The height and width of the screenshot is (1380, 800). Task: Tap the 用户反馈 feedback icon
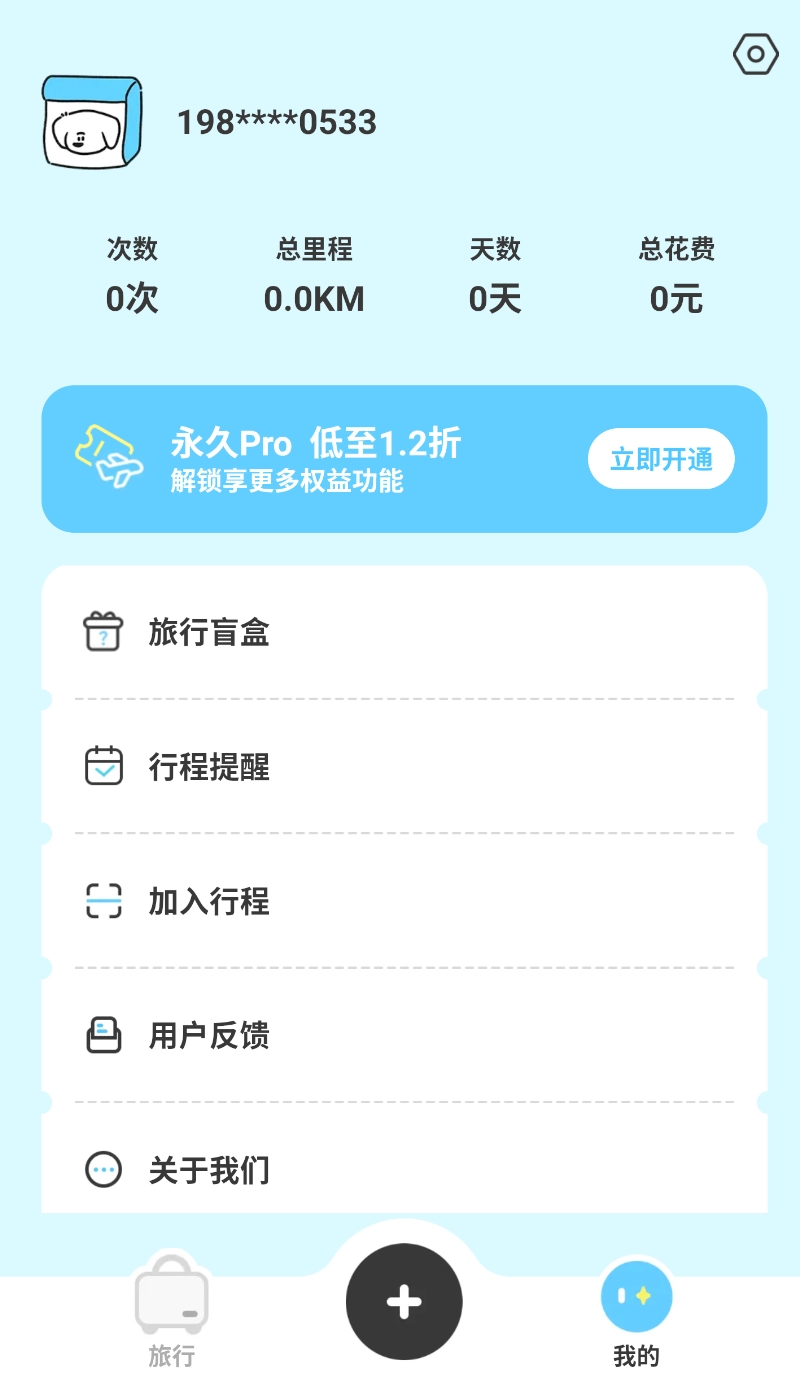[x=103, y=1036]
